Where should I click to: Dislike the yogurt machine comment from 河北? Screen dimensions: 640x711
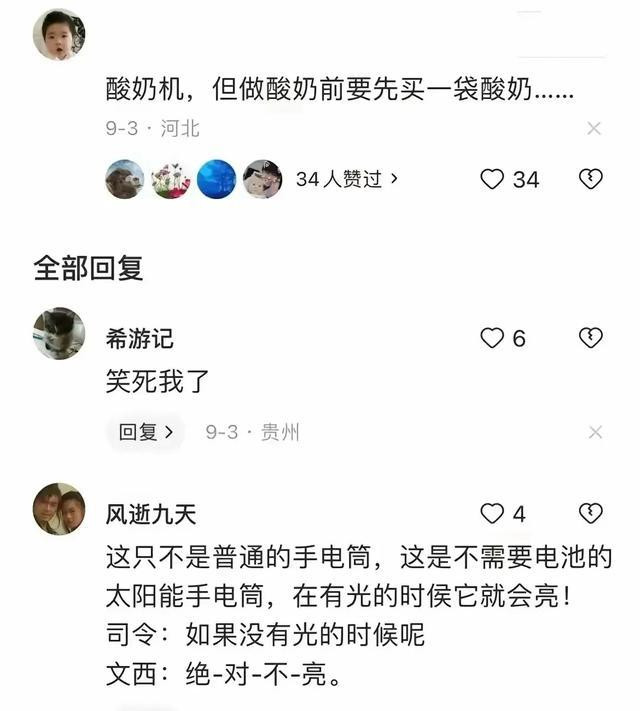(x=591, y=179)
